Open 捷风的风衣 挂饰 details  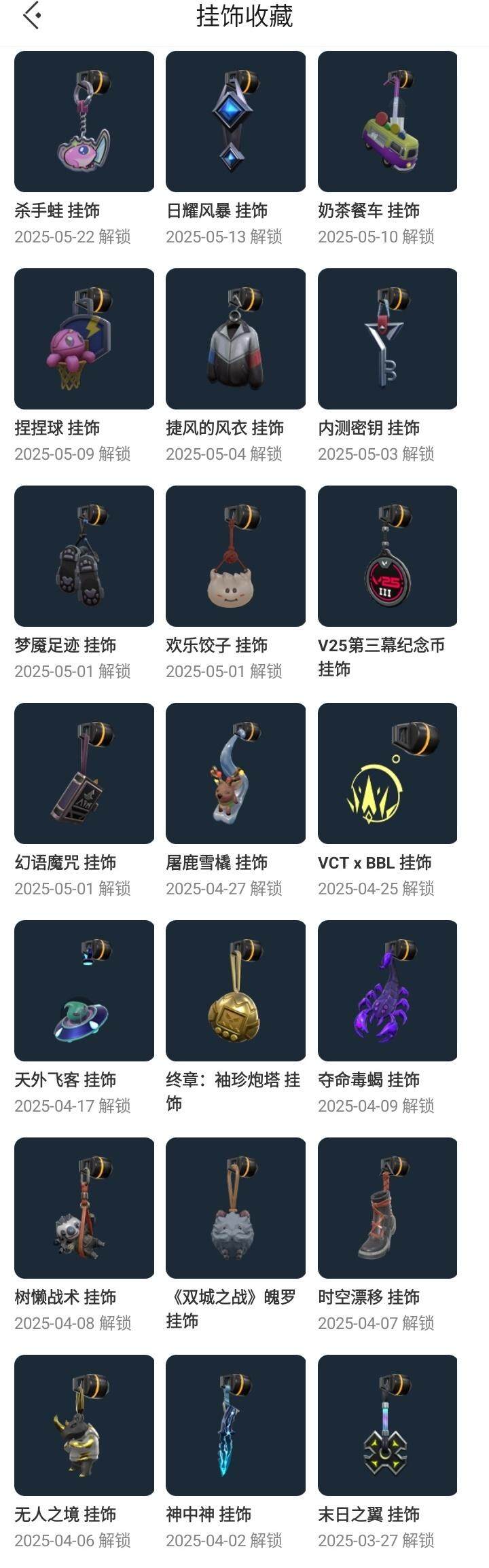click(x=236, y=339)
